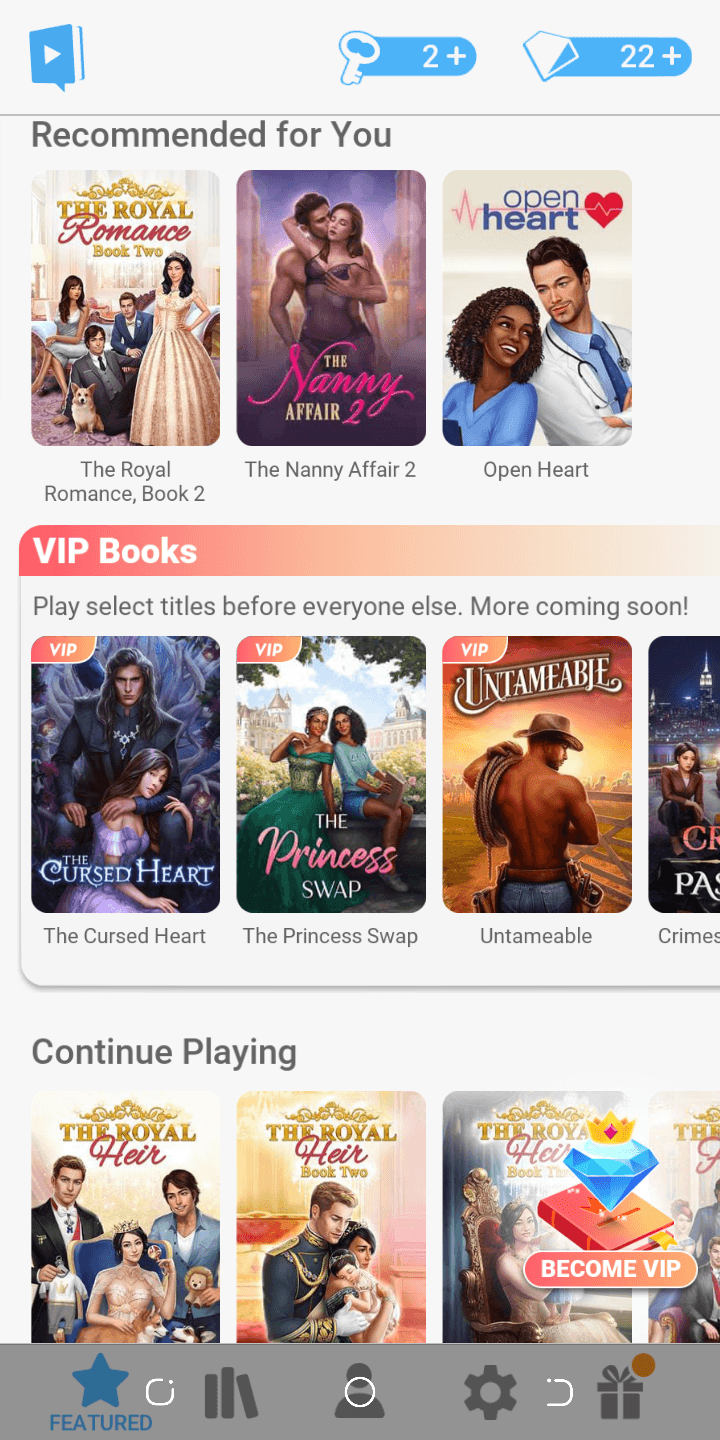Open The Cursed Heart VIP book
Screen dimensions: 720x1440
pos(126,774)
